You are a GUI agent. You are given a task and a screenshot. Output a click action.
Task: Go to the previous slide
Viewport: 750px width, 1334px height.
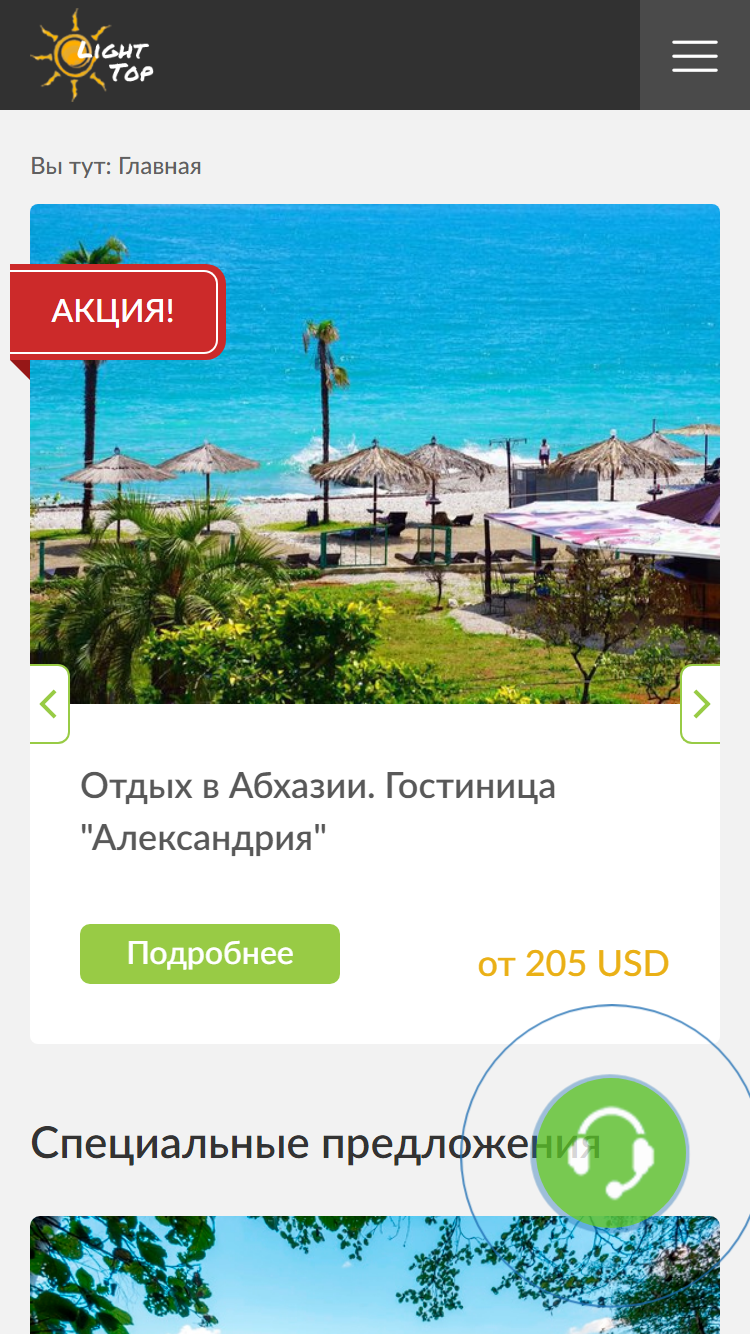[x=49, y=704]
